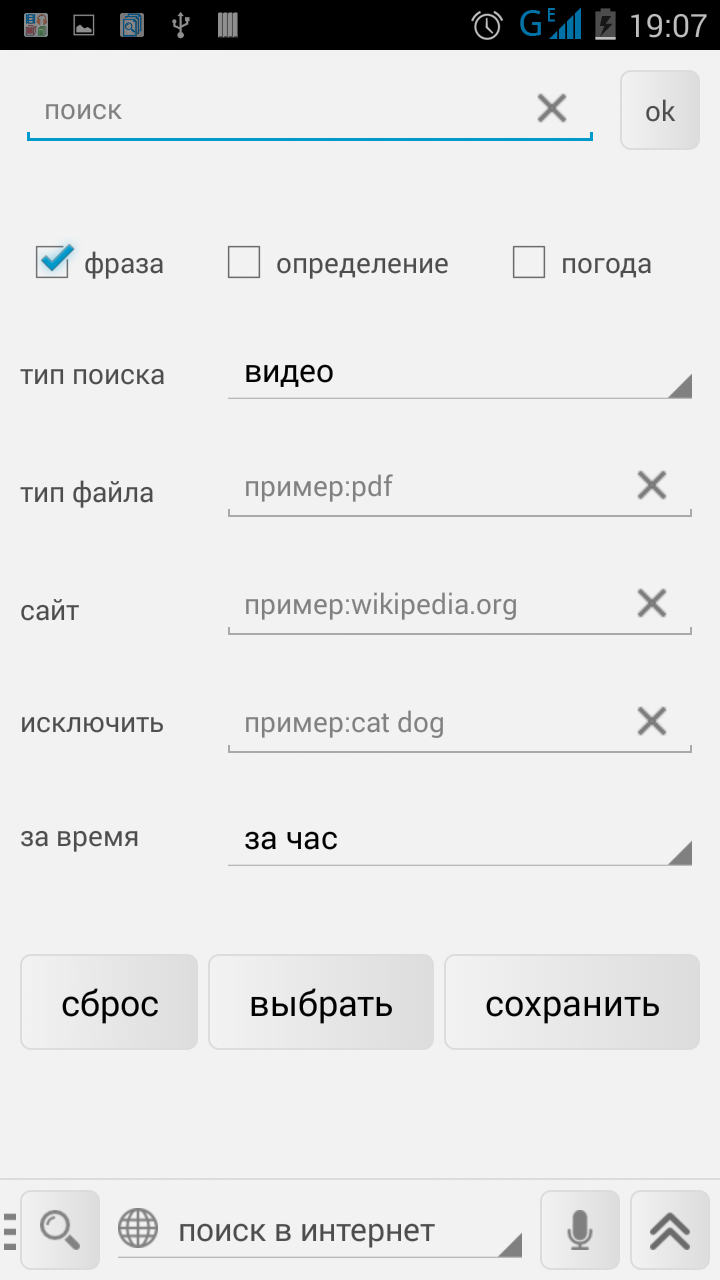Open the поиск в интернет dropdown
Image resolution: width=720 pixels, height=1280 pixels.
click(320, 1231)
